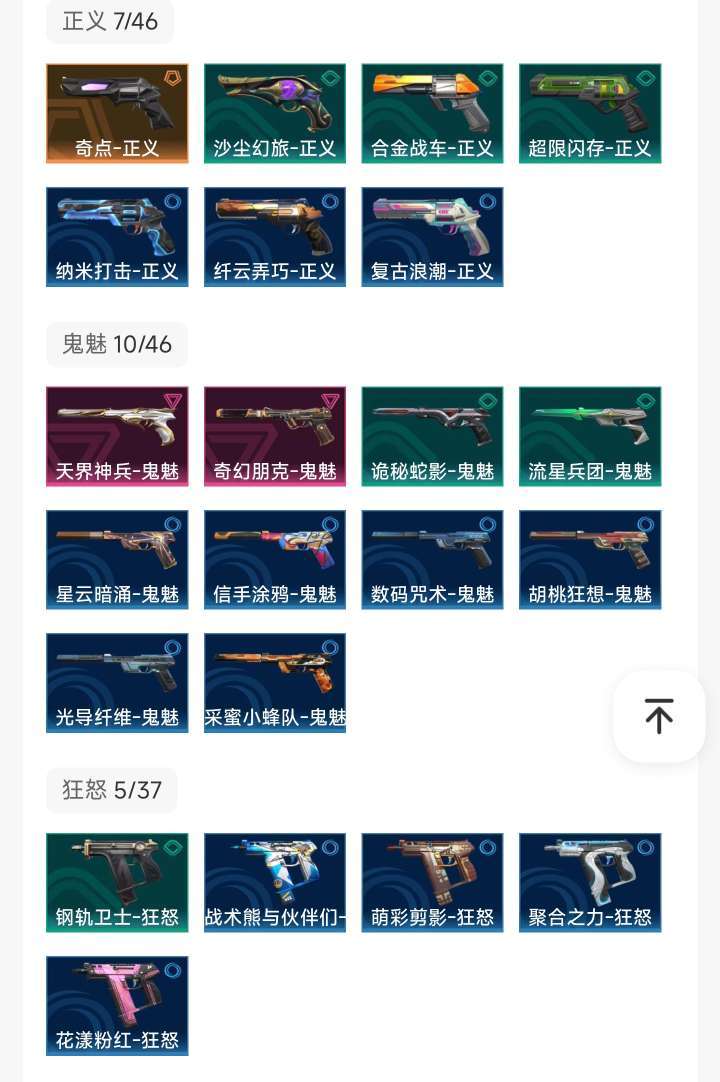View the 纤云弄巧-正义 skin
The height and width of the screenshot is (1082, 720).
pos(275,237)
